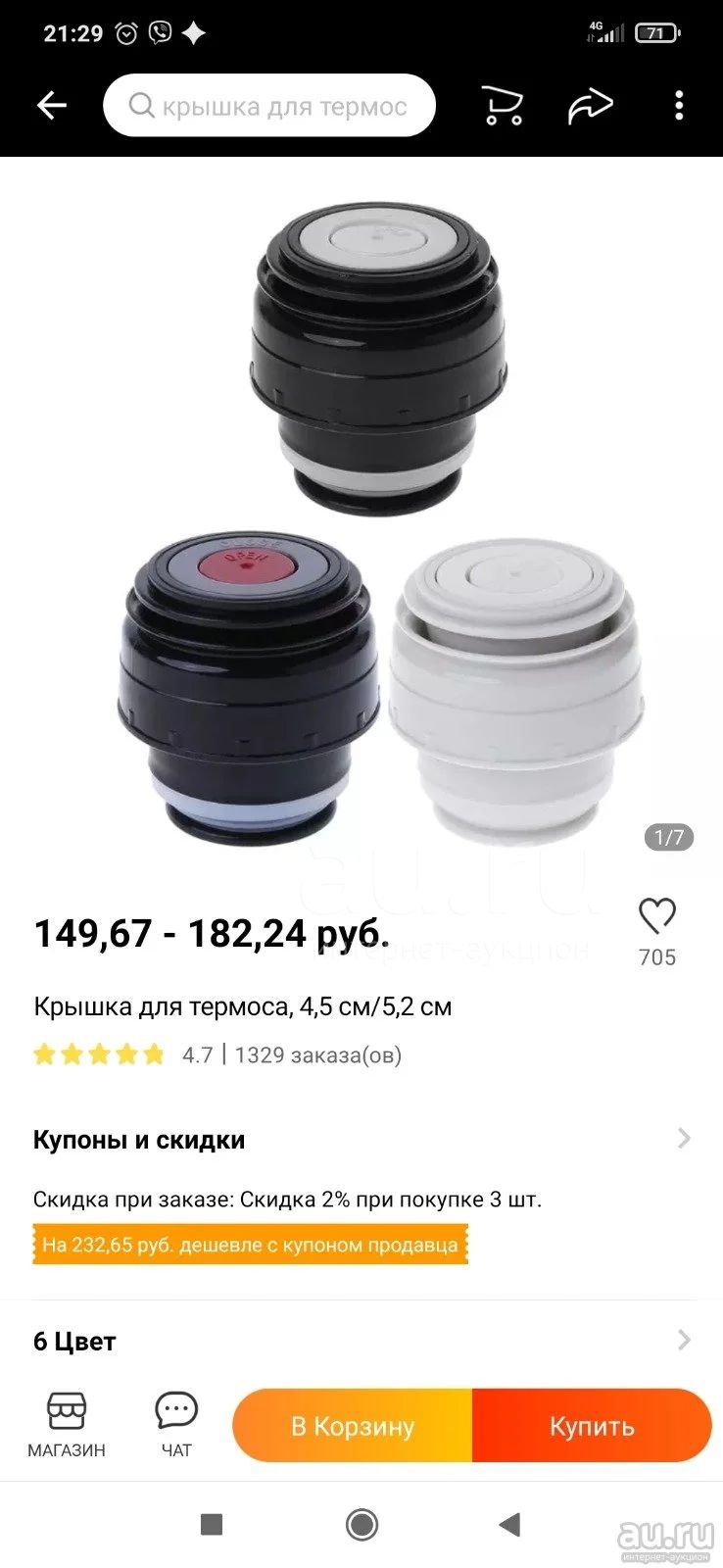Tap В Корзину to add to cart
This screenshot has width=723, height=1568.
353,1426
